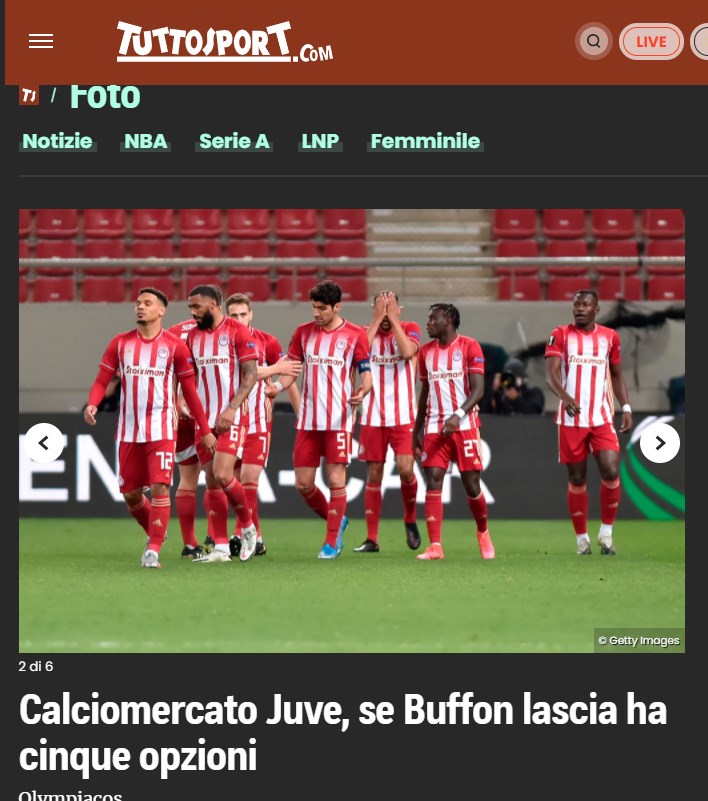This screenshot has height=801, width=708.
Task: Open the LNP category
Action: [320, 141]
